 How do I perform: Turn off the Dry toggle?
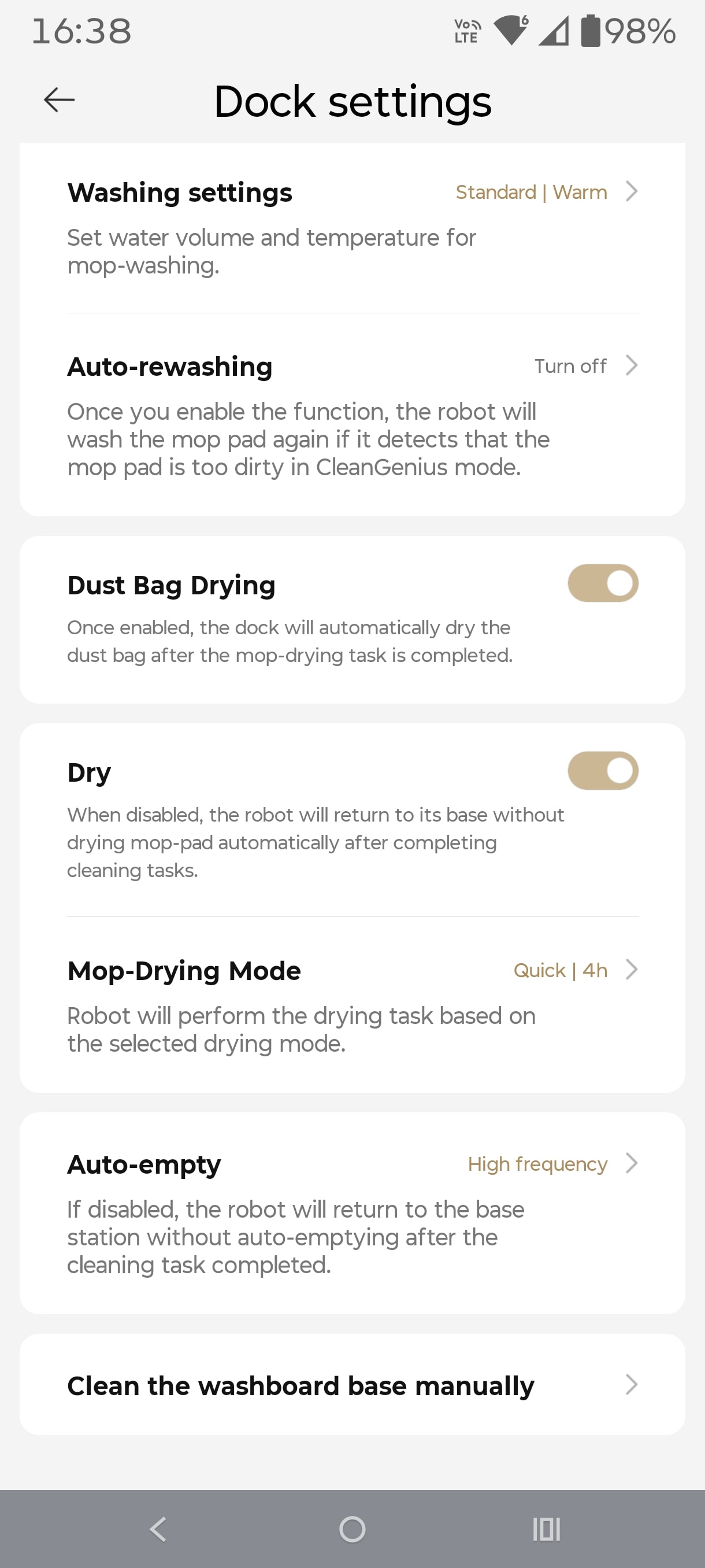(602, 771)
